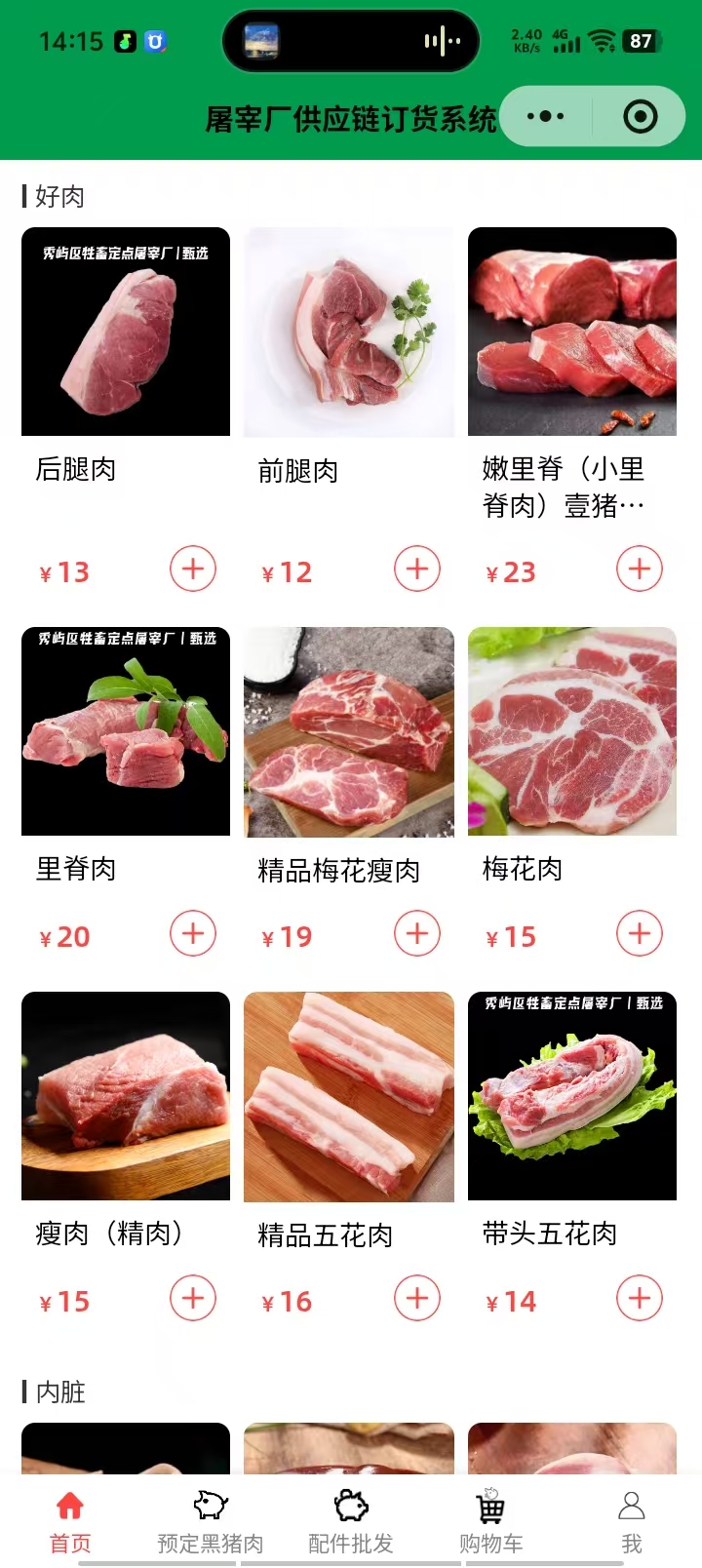Go to the 配件批发 tab
Image resolution: width=702 pixels, height=1568 pixels.
(x=351, y=1521)
